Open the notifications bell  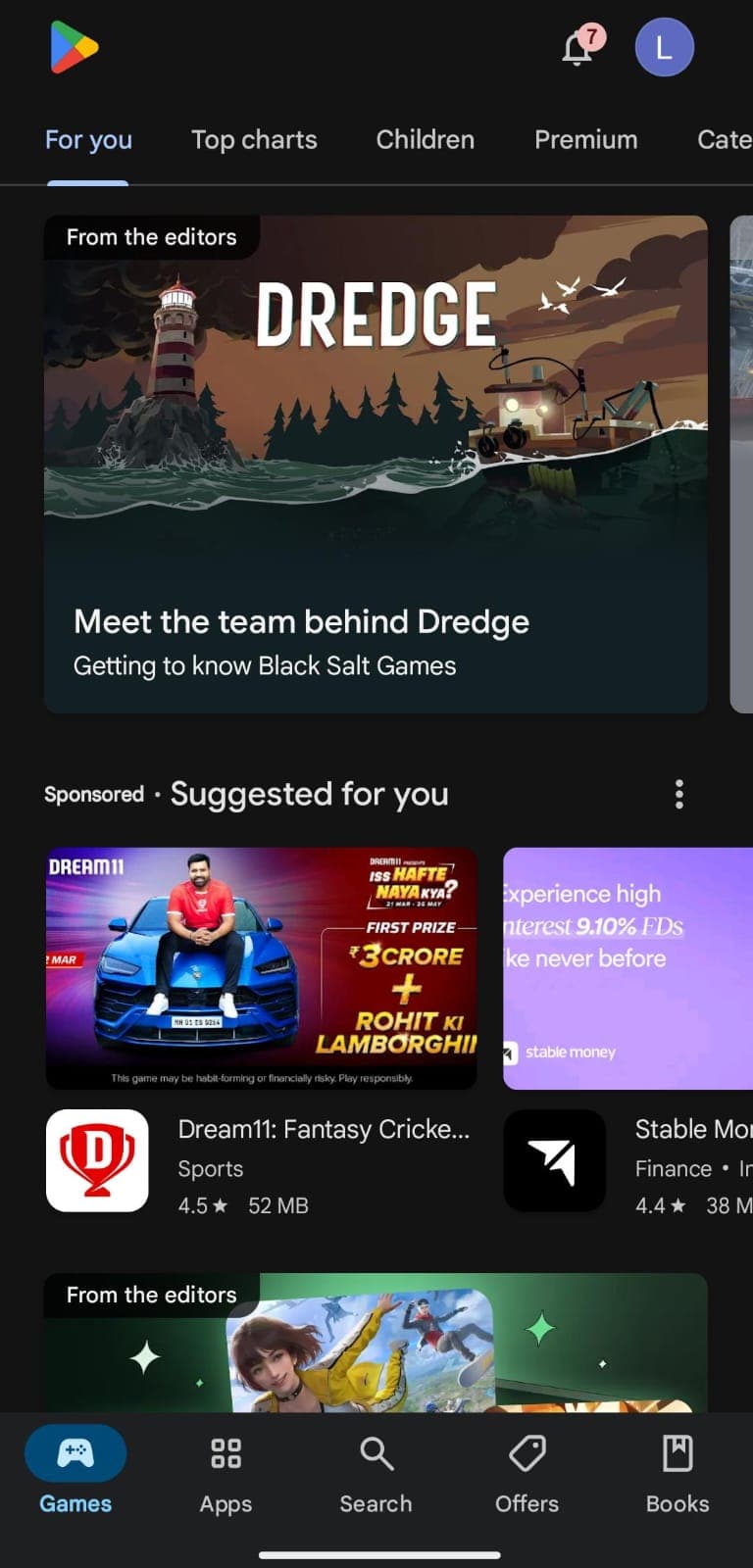click(578, 48)
